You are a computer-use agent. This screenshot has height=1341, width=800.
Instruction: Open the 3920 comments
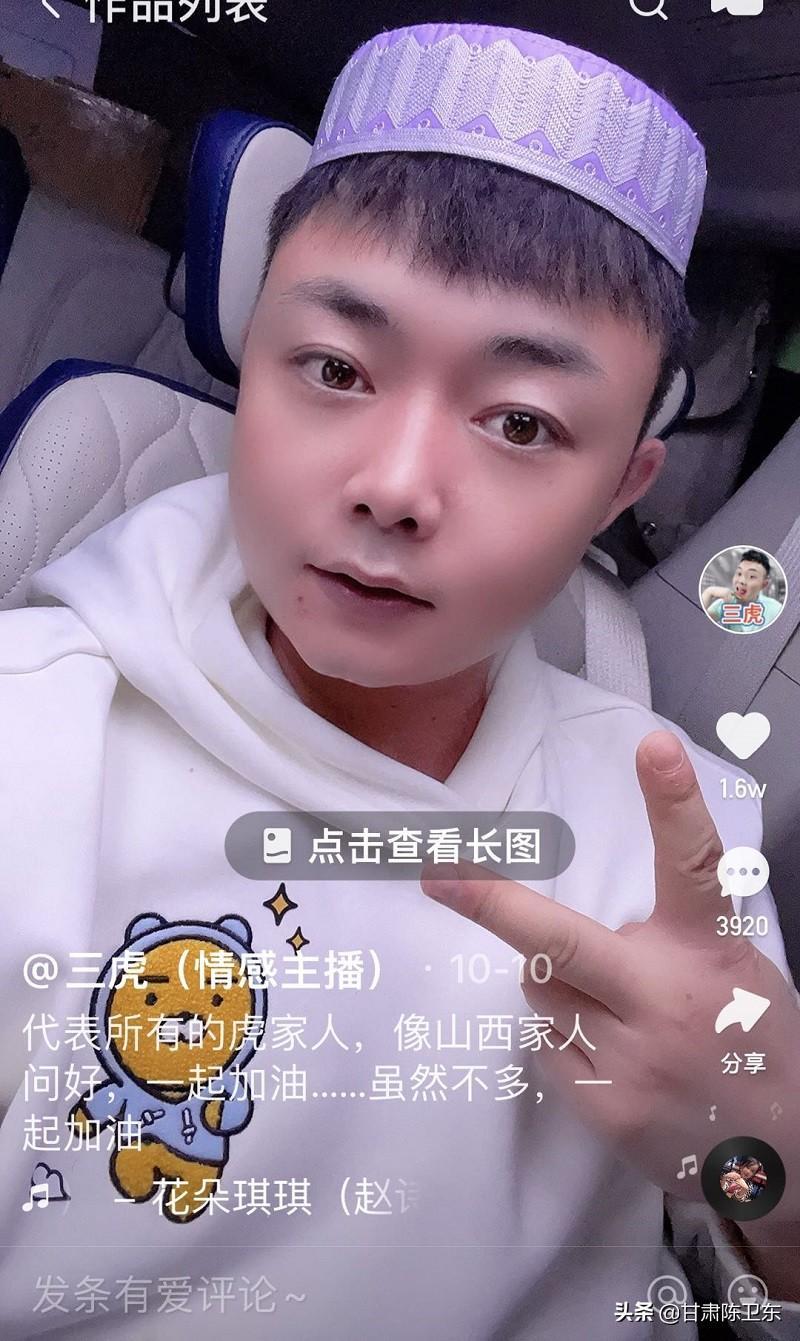click(742, 874)
